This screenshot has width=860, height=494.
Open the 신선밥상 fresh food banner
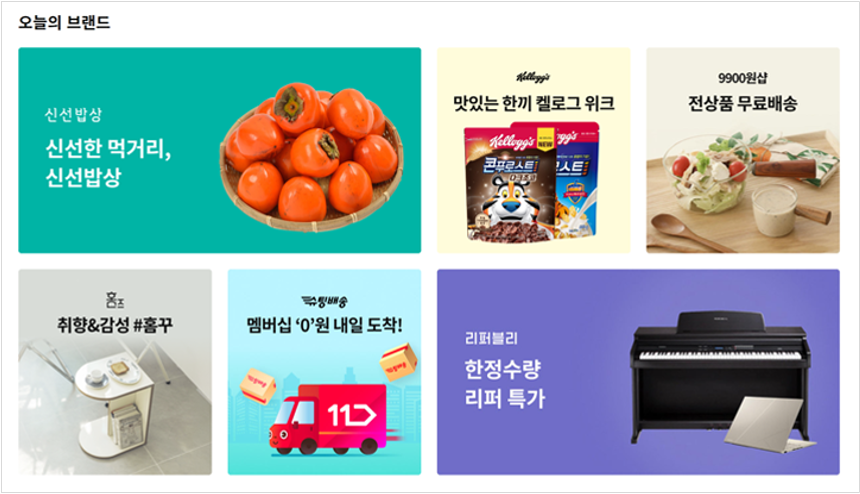(219, 150)
